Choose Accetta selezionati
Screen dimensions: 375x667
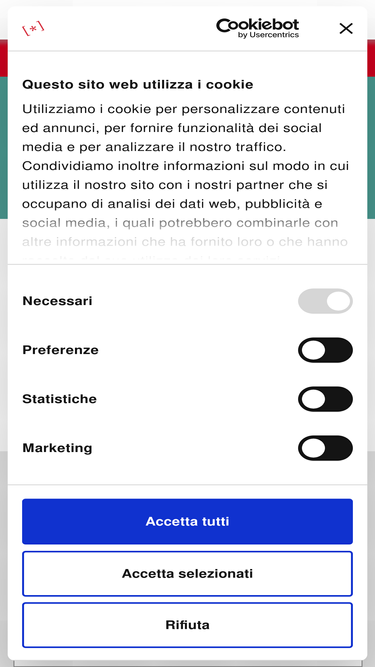188,573
